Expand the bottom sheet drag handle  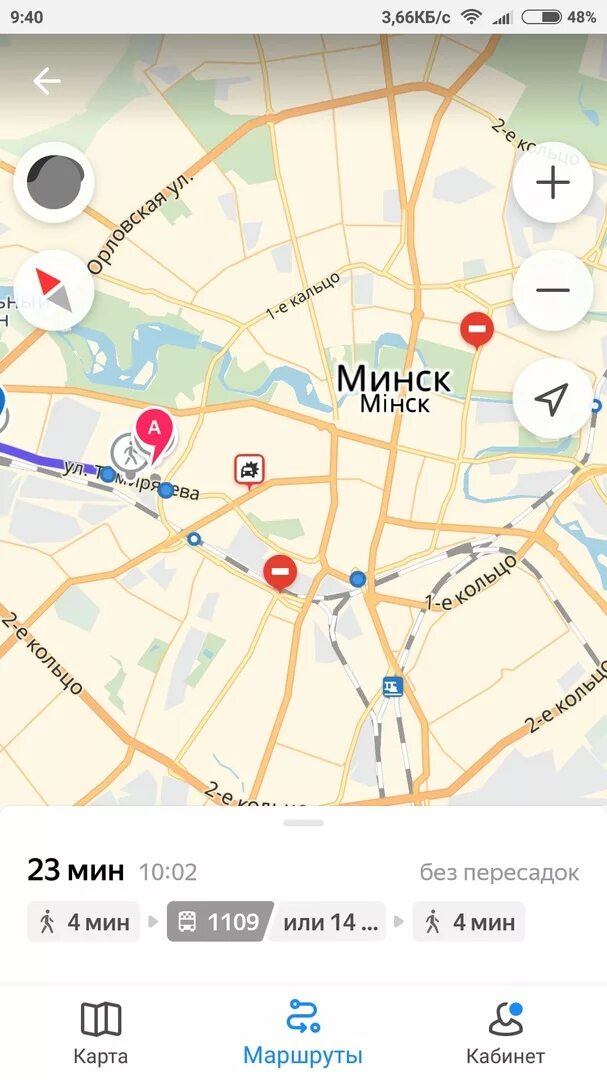point(303,822)
